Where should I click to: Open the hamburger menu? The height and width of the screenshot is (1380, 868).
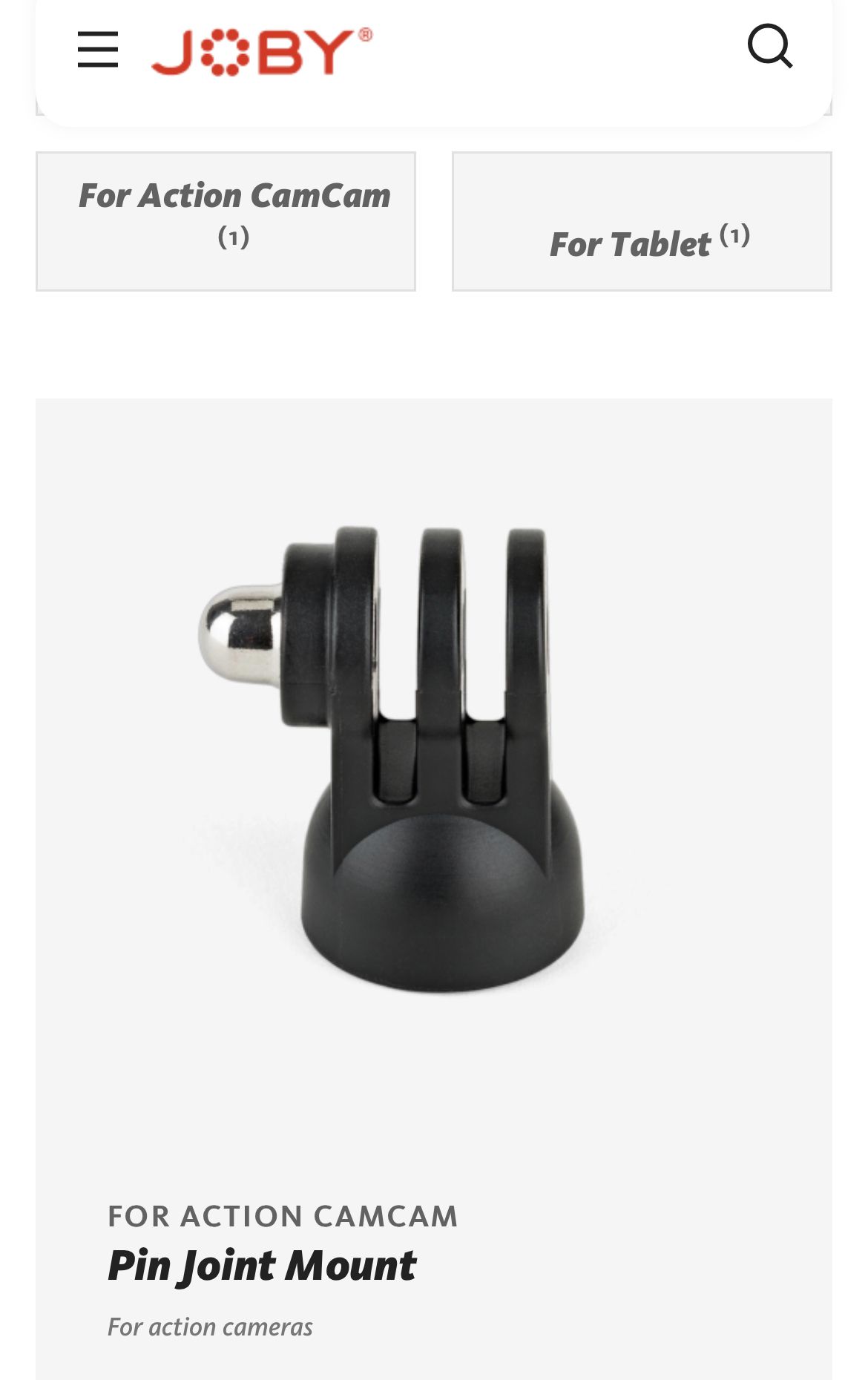(x=98, y=50)
